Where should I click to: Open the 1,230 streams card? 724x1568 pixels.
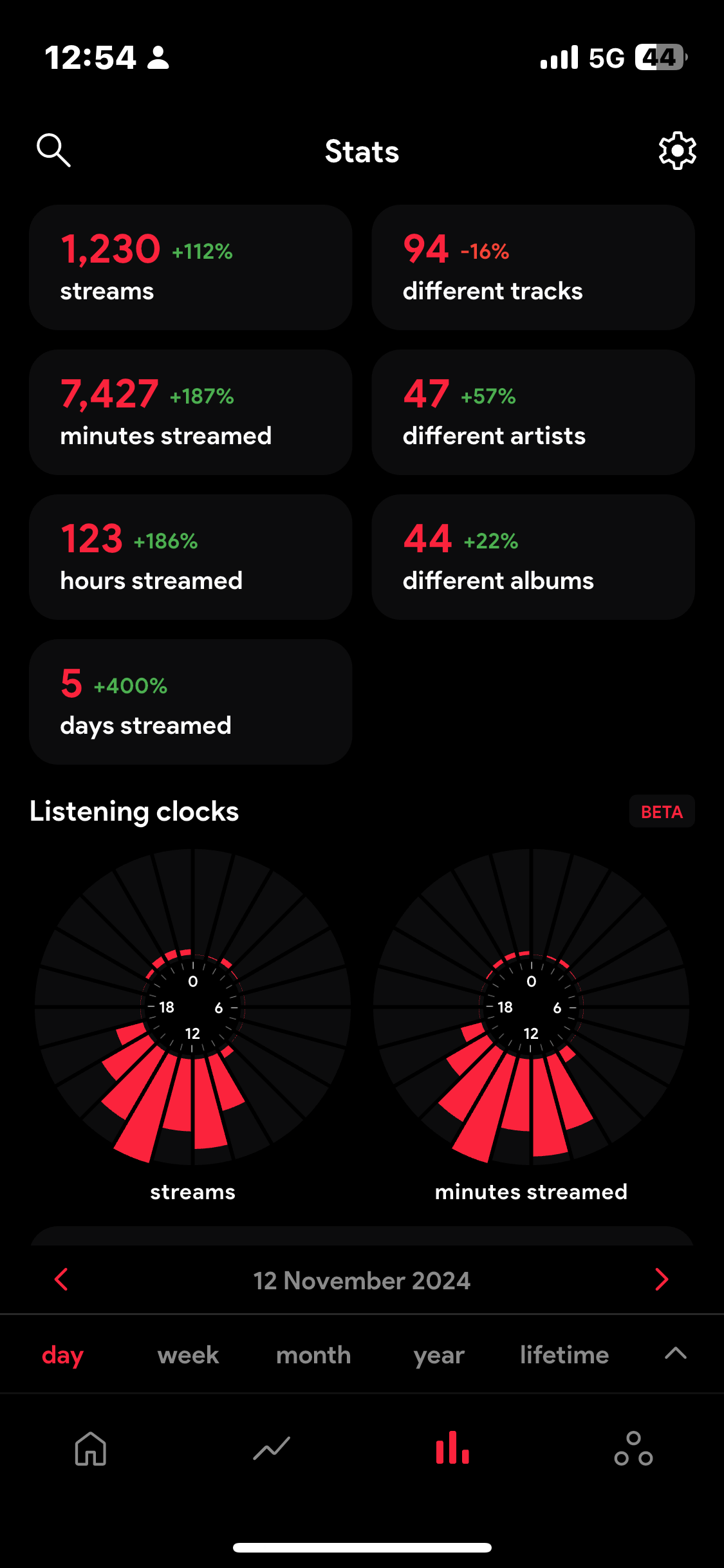(190, 268)
